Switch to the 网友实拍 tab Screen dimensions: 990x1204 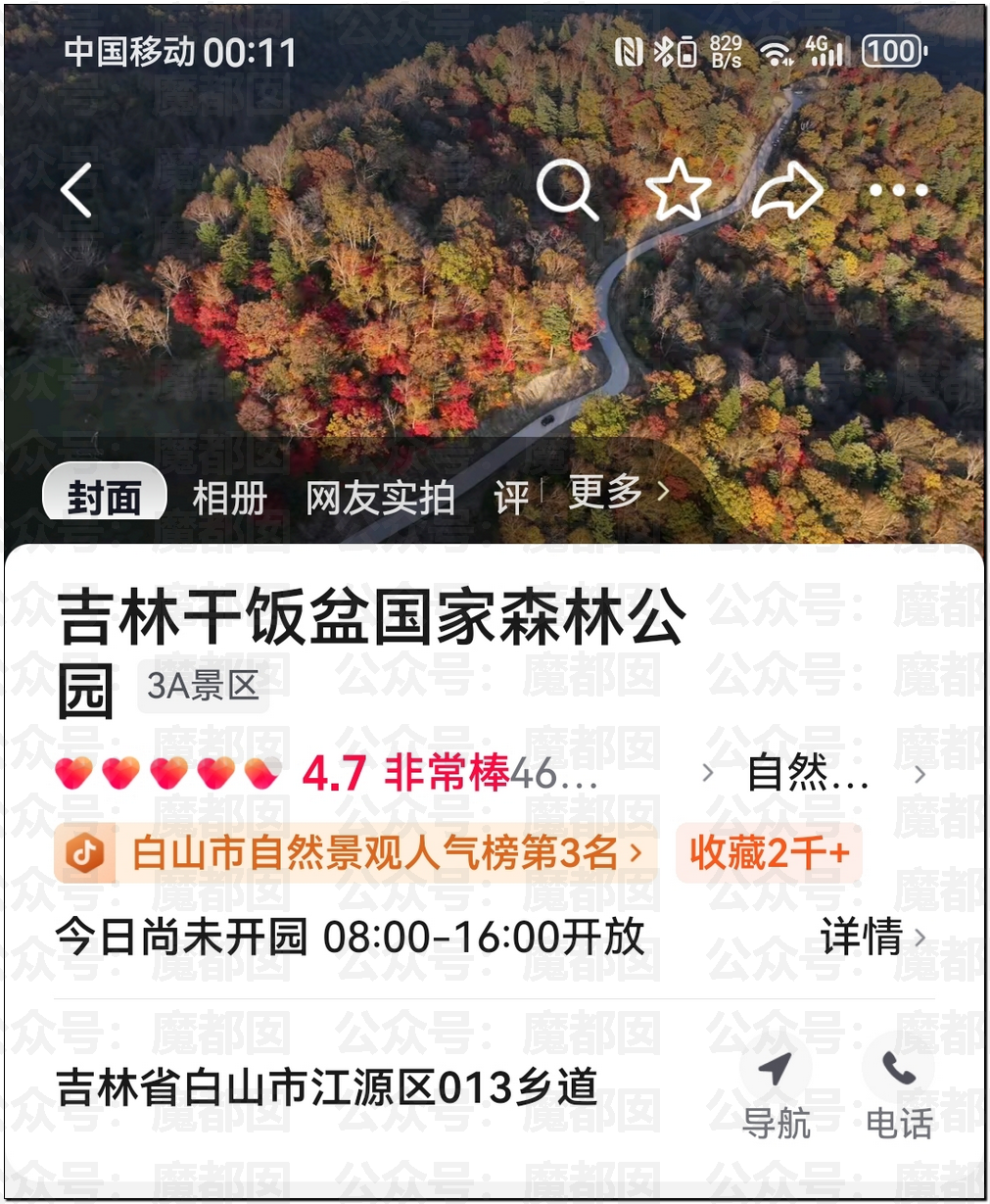click(x=380, y=498)
